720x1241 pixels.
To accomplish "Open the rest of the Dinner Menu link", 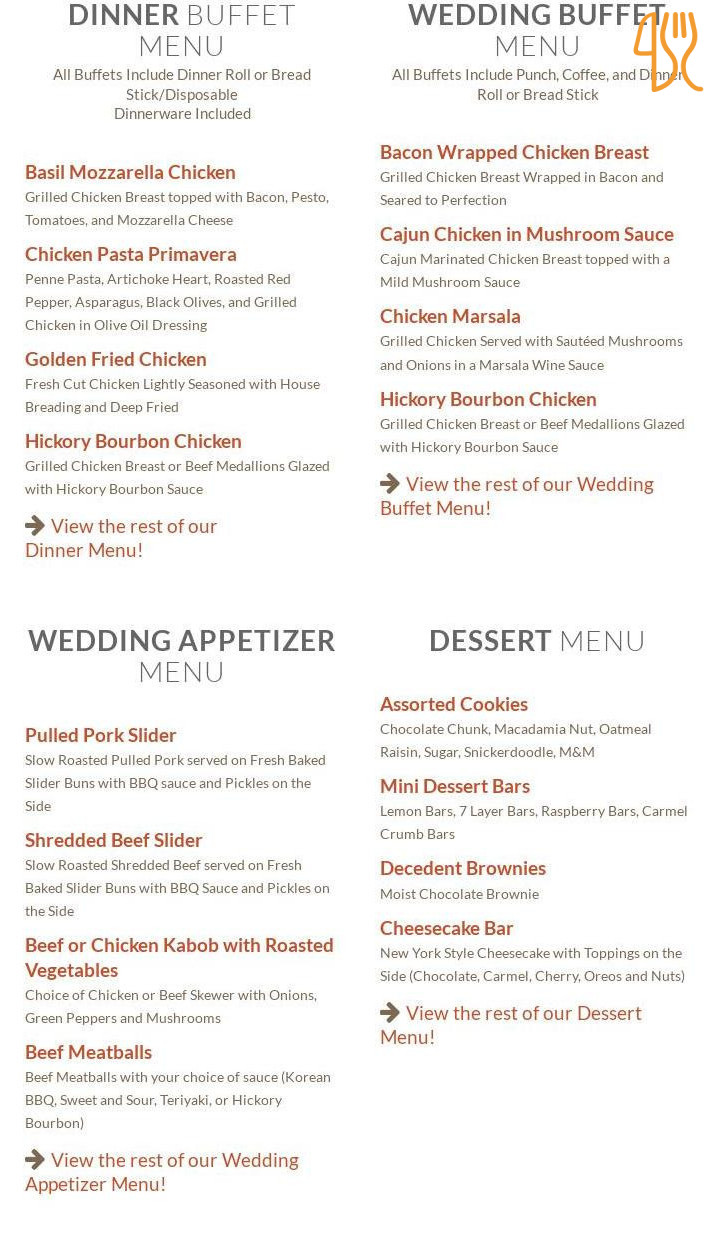I will (x=121, y=538).
